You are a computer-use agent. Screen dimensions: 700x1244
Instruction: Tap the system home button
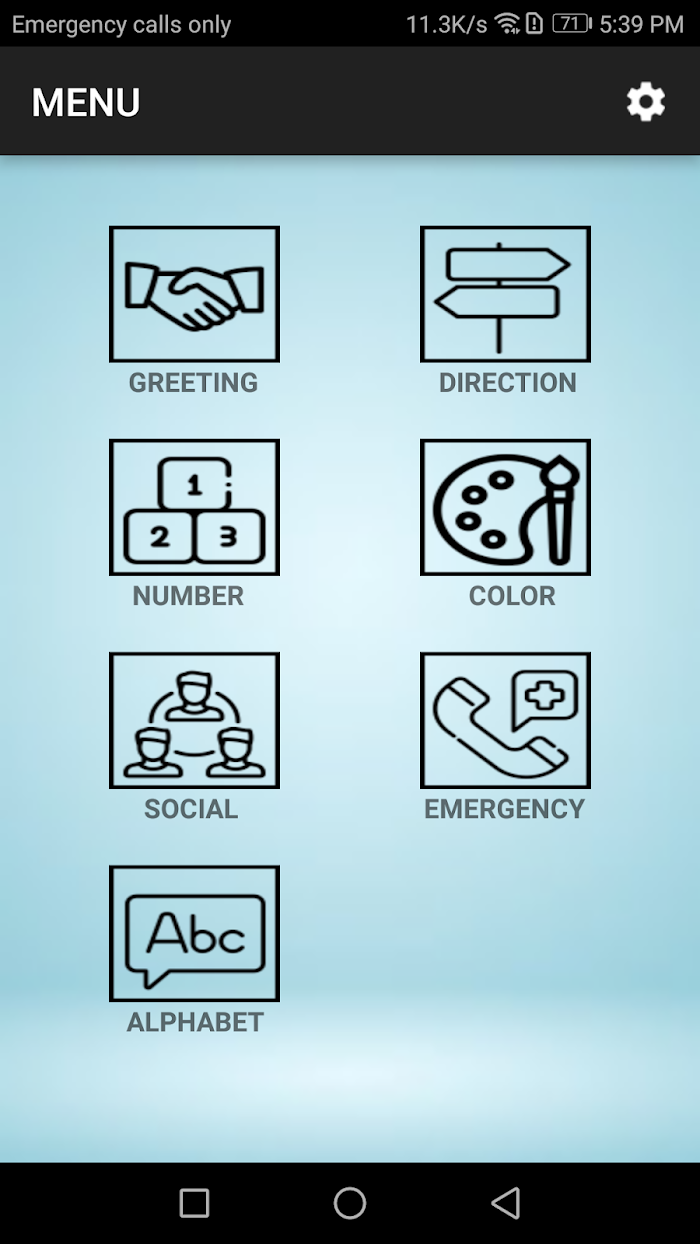(350, 1203)
